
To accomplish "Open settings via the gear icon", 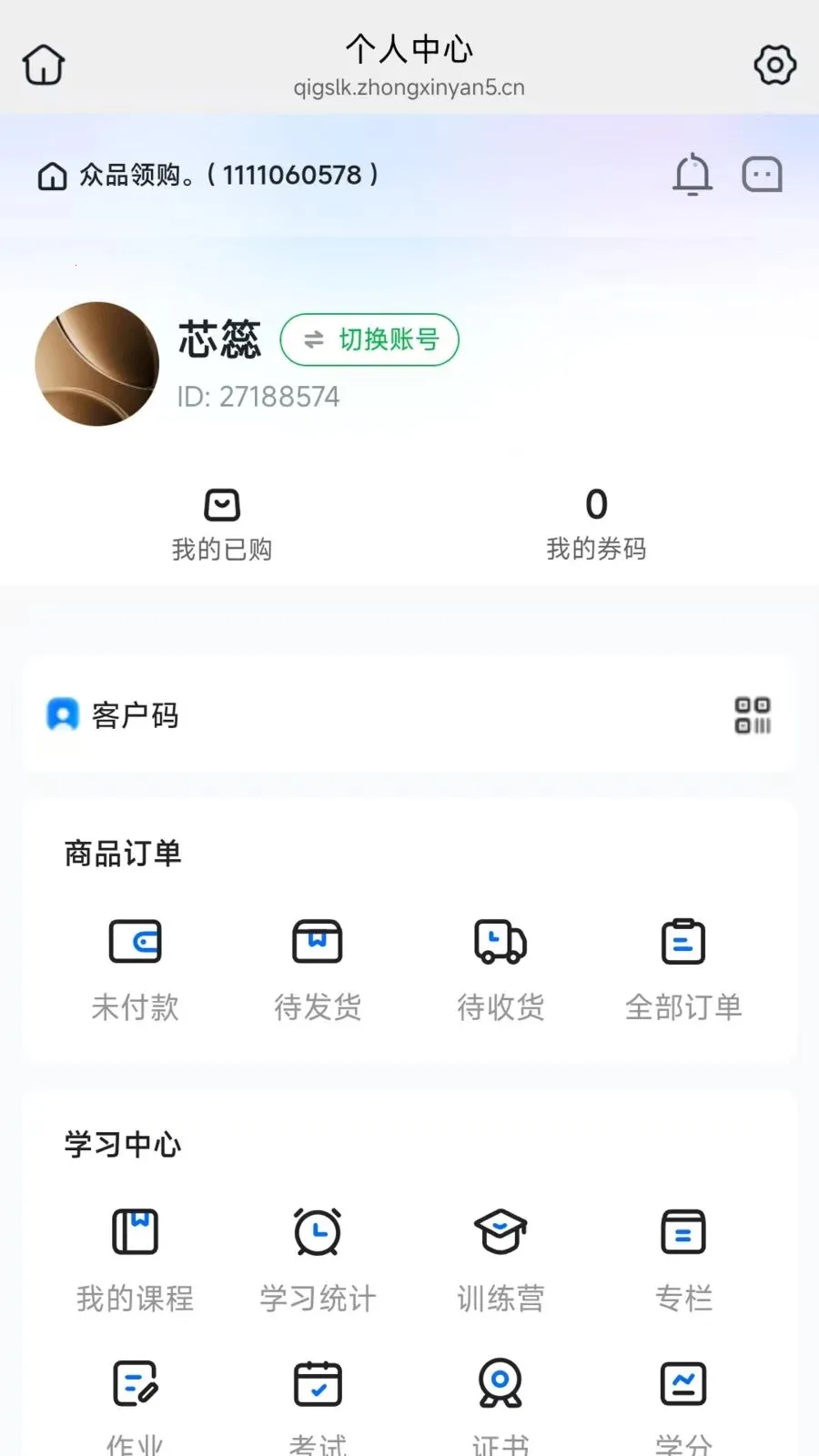I will click(774, 65).
